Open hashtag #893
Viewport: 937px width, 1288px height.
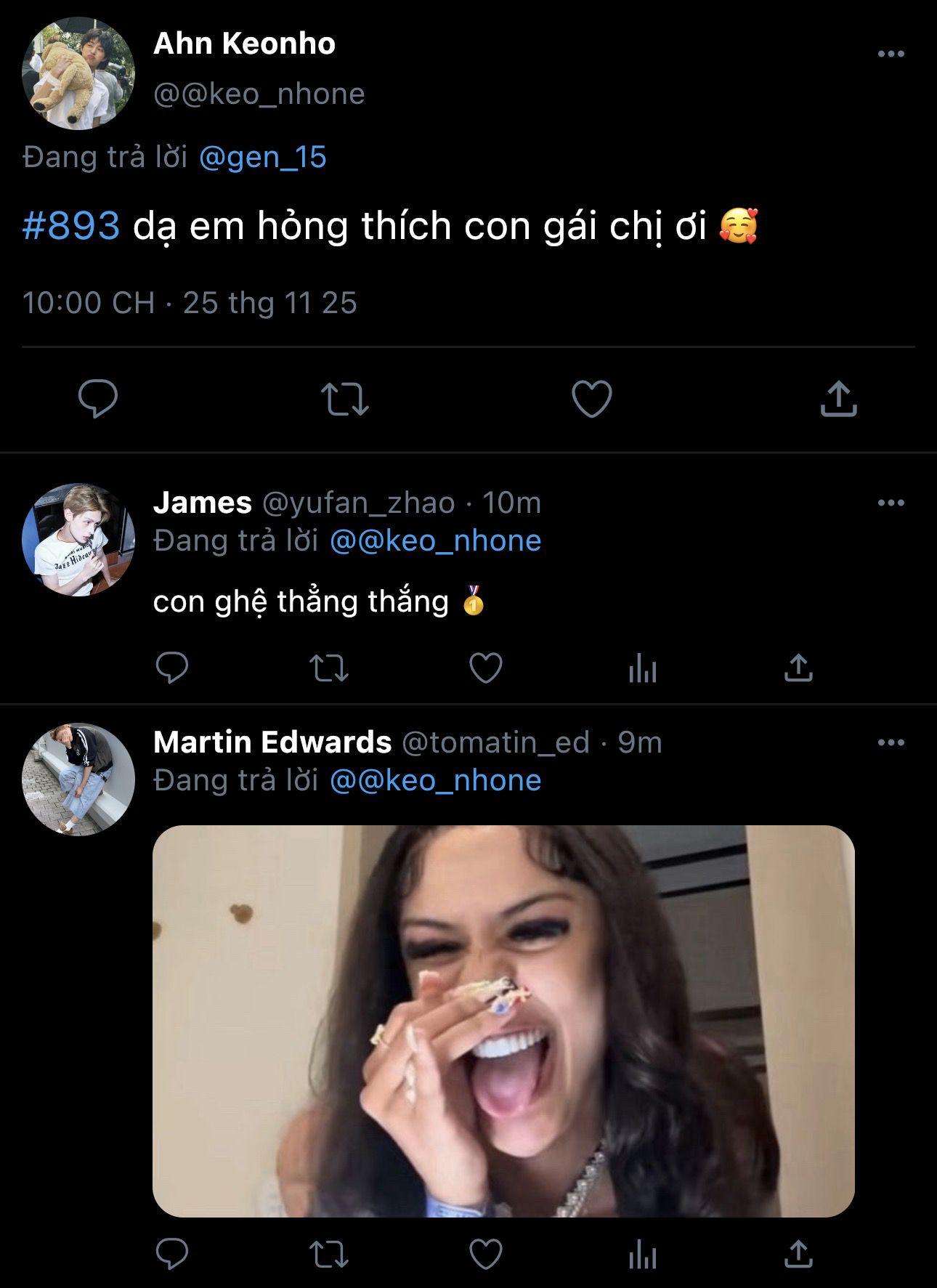pos(70,226)
